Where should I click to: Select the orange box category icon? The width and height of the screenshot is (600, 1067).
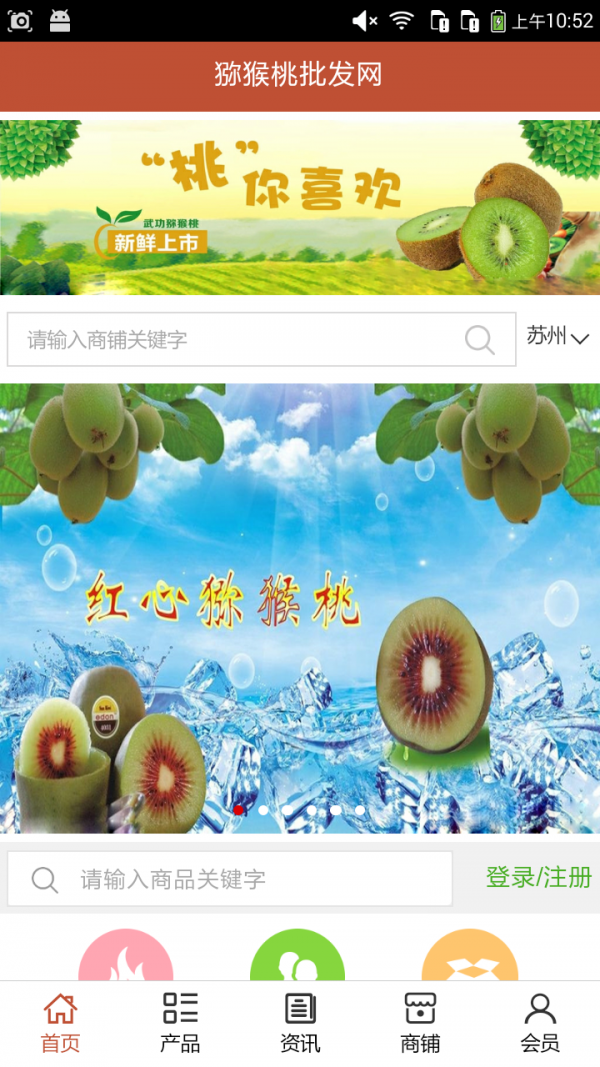(x=470, y=960)
